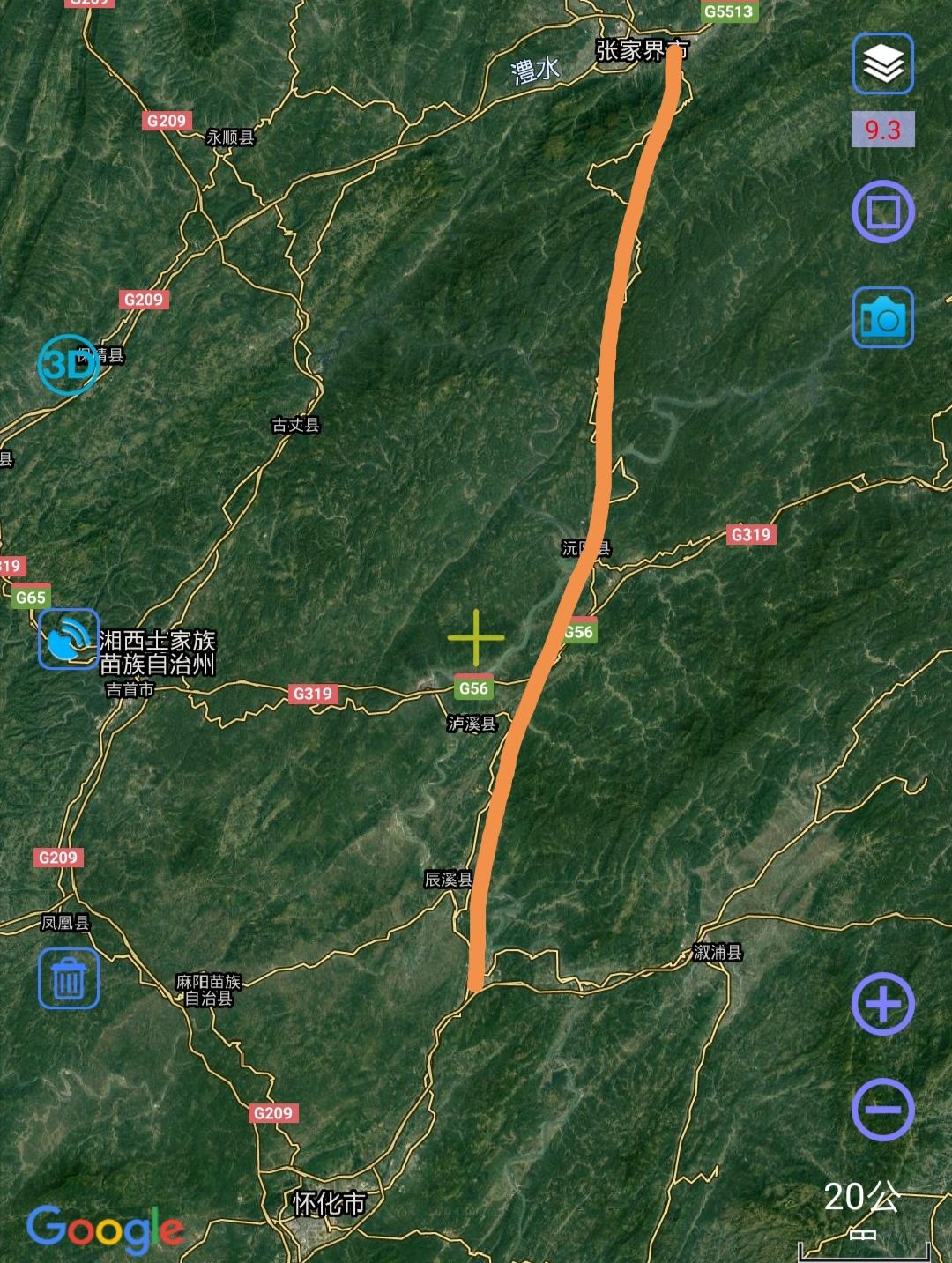Capture a screenshot with the camera icon

tap(882, 317)
